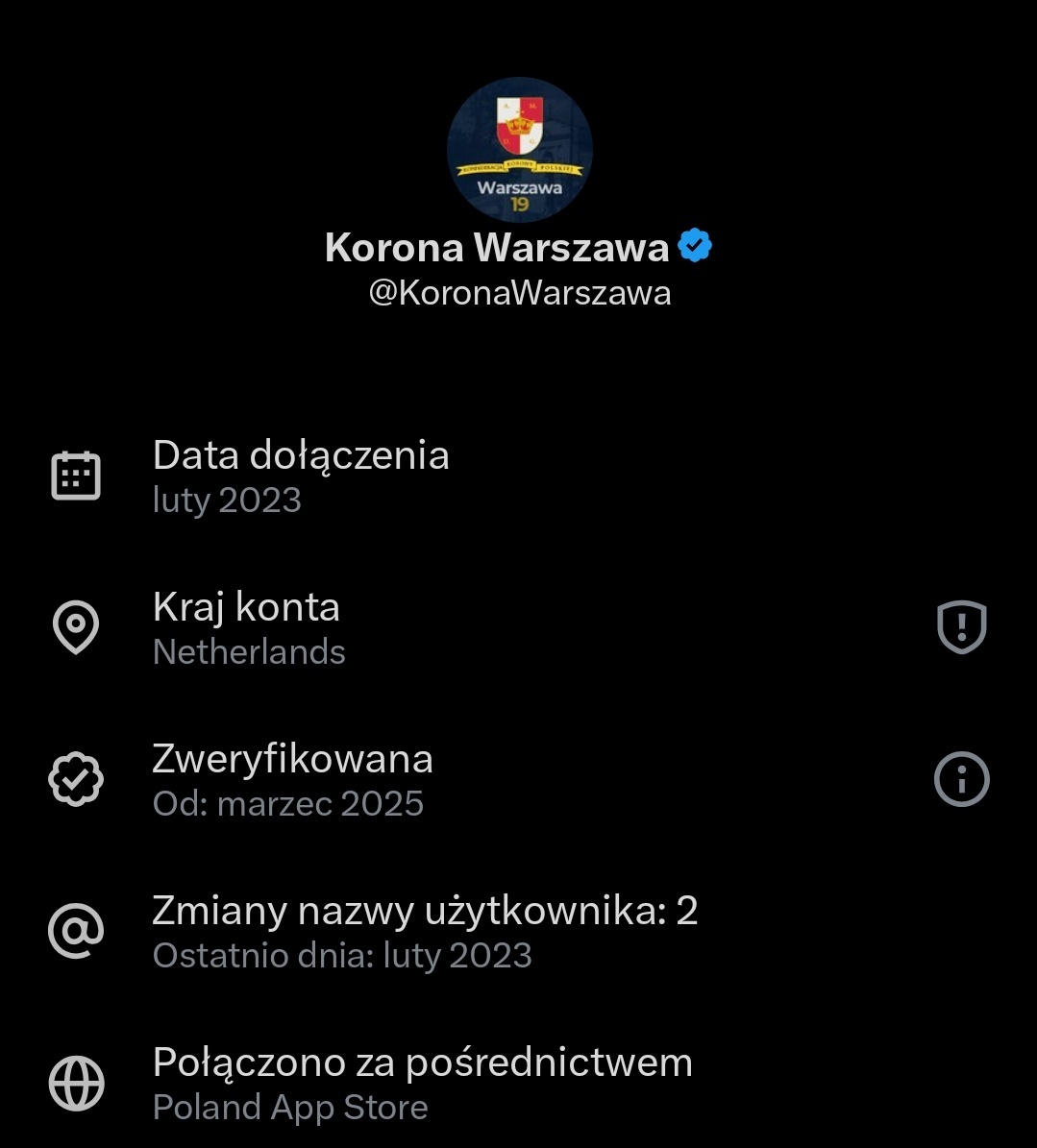The width and height of the screenshot is (1037, 1148).
Task: Open Korona Warszawa profile picture
Action: point(519,151)
